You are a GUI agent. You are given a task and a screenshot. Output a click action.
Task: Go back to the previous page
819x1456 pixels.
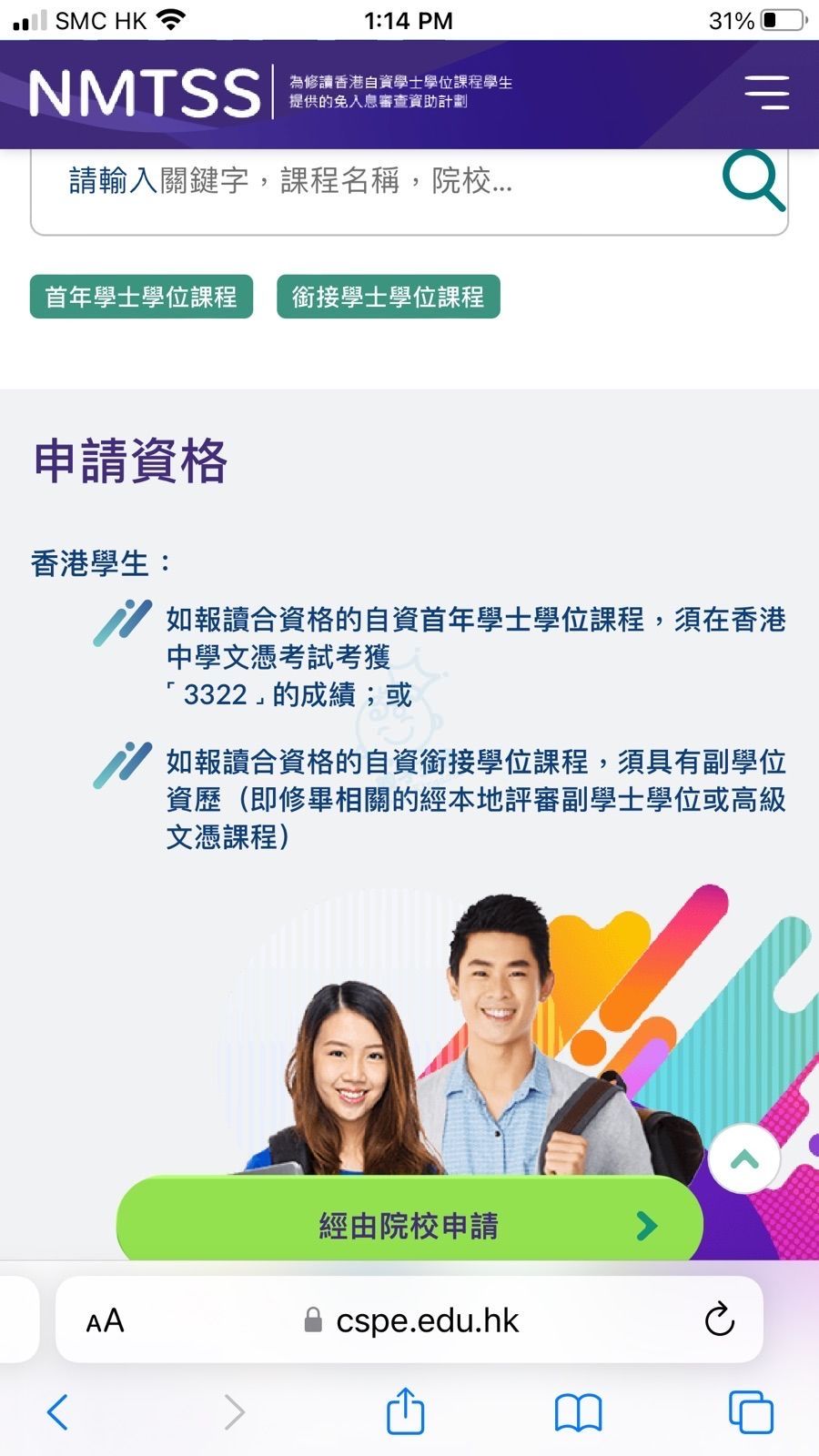(58, 1412)
